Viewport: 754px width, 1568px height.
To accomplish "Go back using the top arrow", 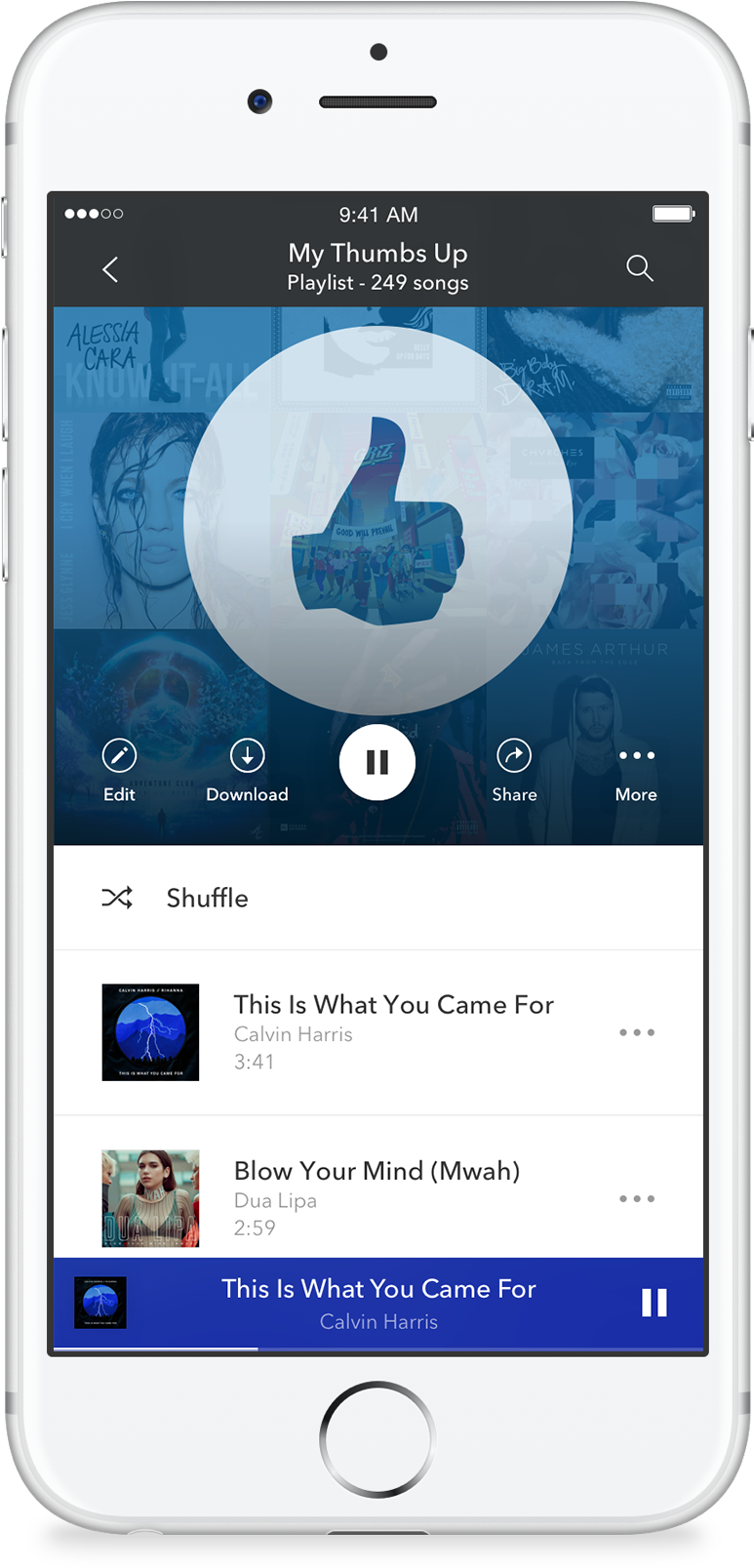I will pyautogui.click(x=110, y=269).
